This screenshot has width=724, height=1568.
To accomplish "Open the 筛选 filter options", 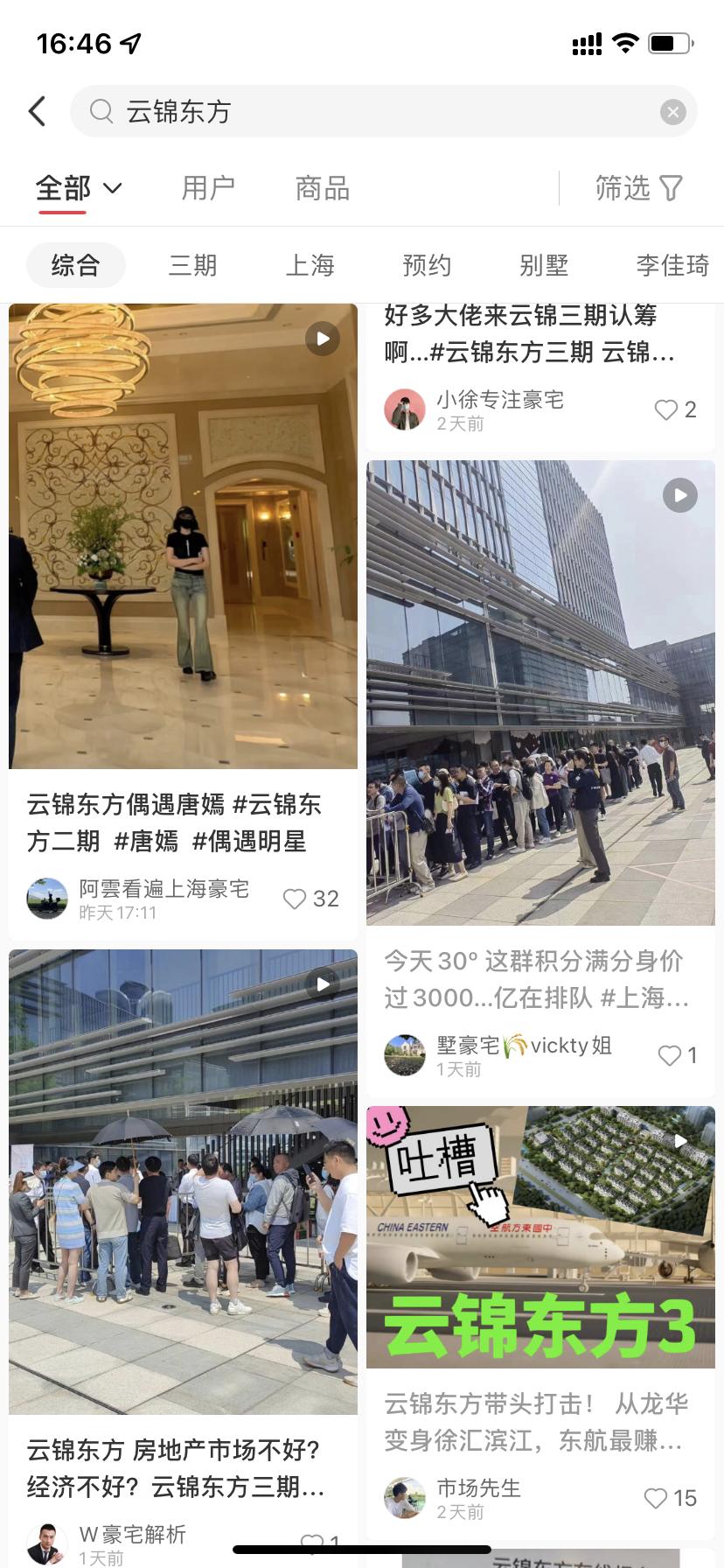I will [x=639, y=187].
